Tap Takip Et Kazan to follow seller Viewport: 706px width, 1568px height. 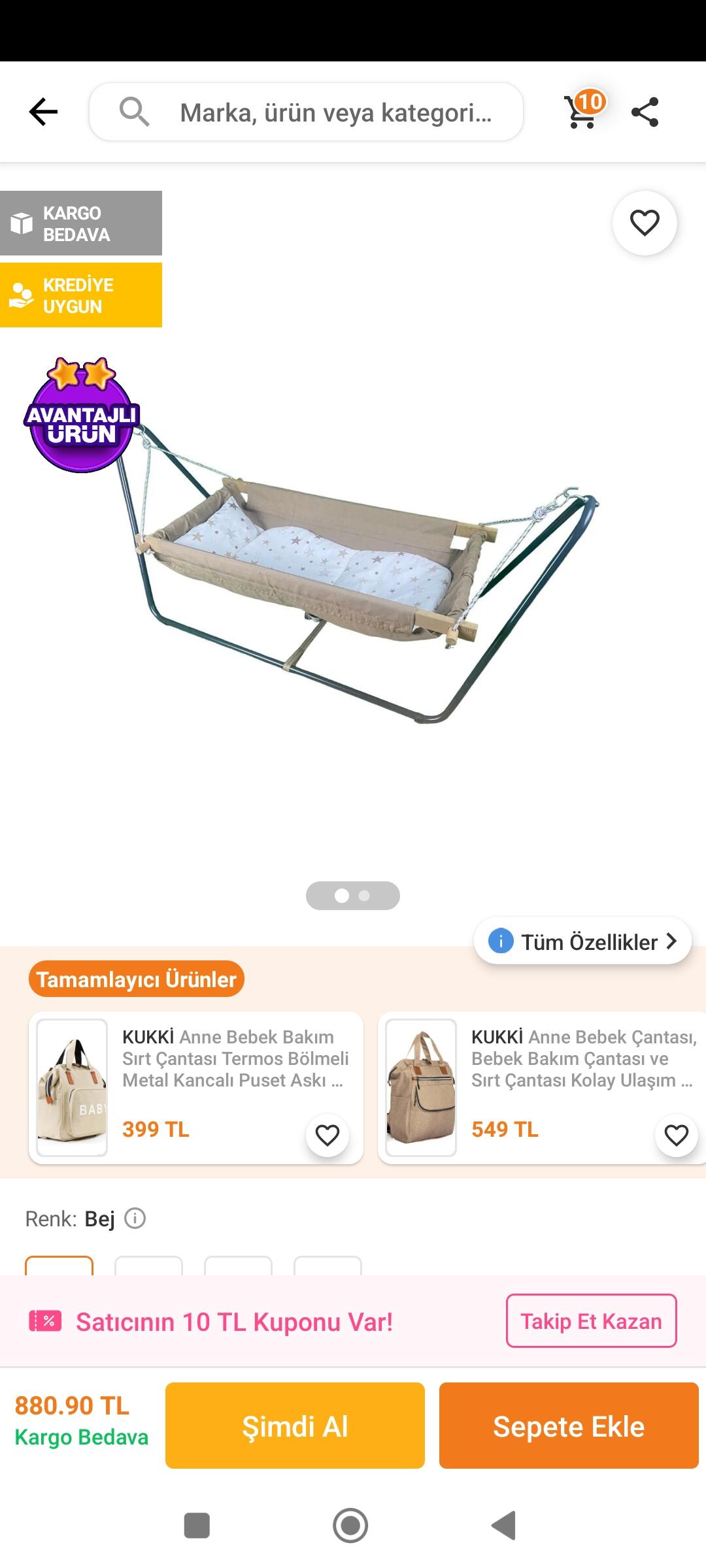(591, 1320)
